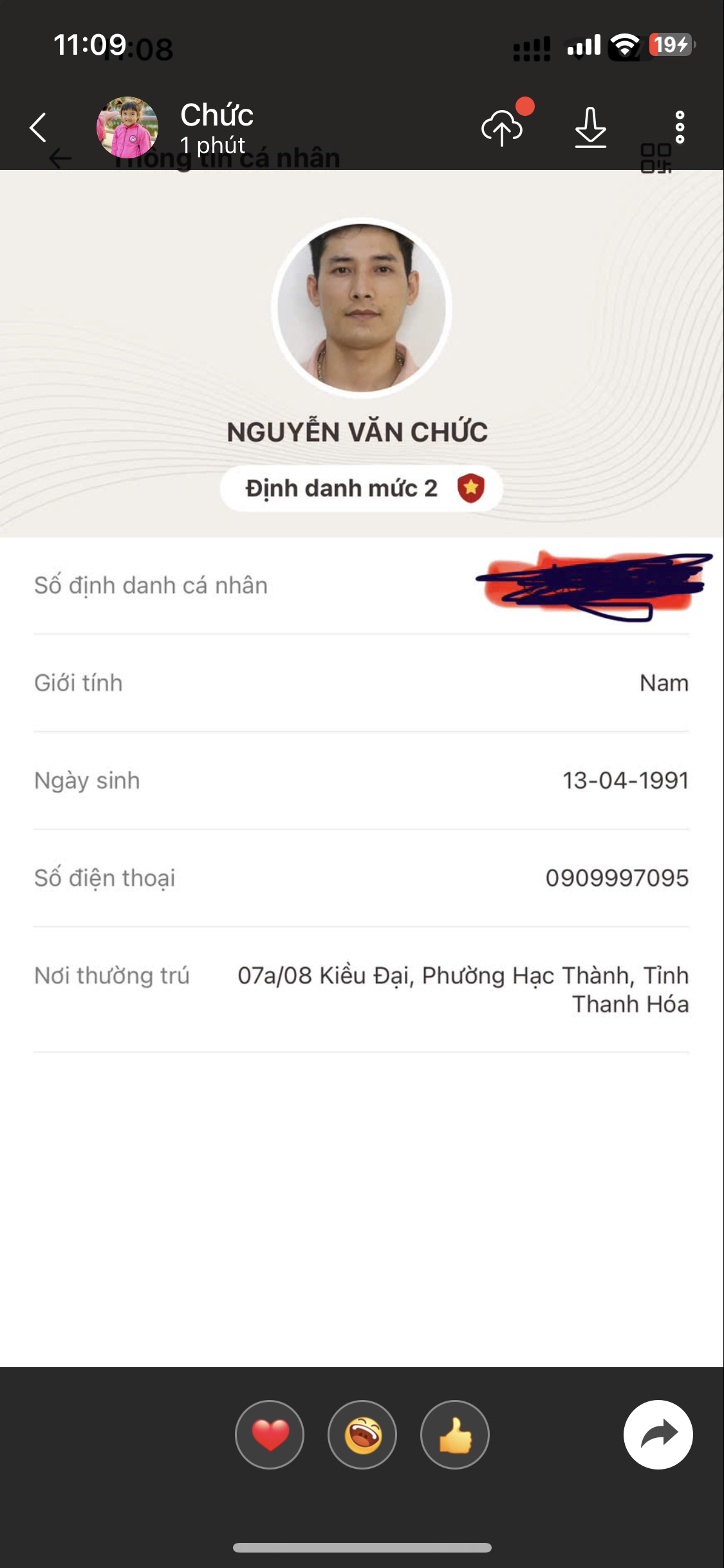React with the red heart
This screenshot has height=1568, width=724.
pyautogui.click(x=270, y=1434)
